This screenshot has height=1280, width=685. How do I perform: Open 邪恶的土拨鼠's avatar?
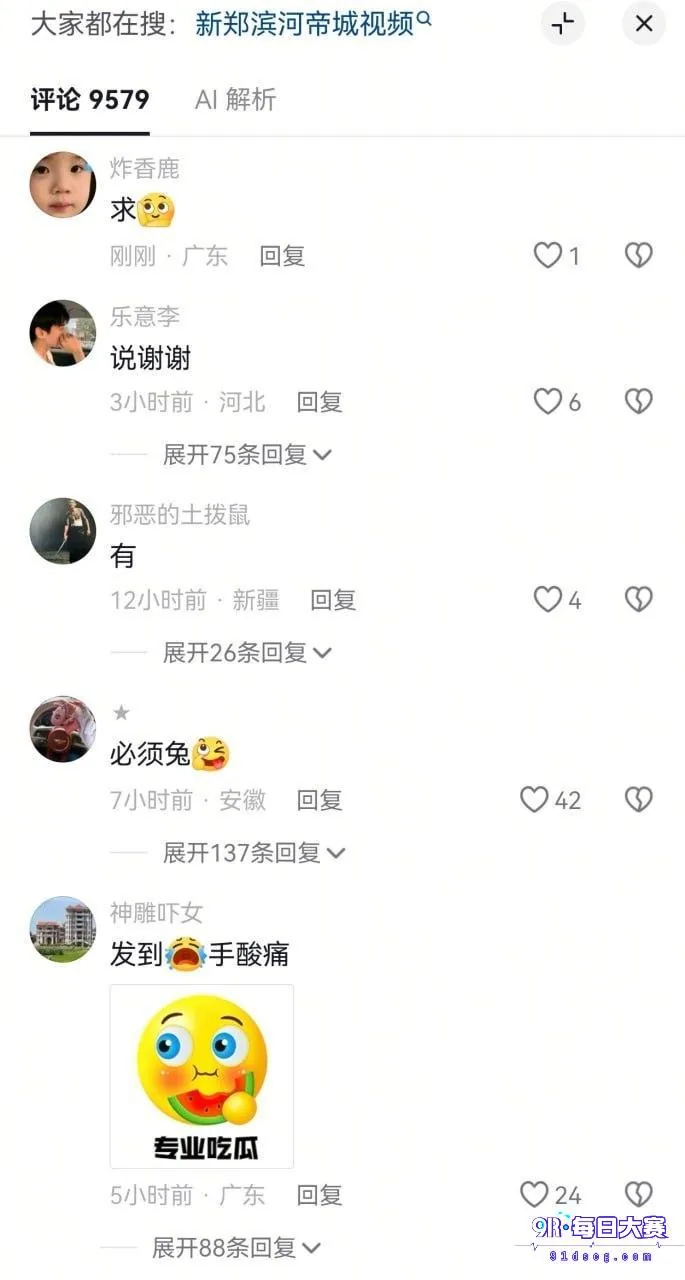[63, 531]
